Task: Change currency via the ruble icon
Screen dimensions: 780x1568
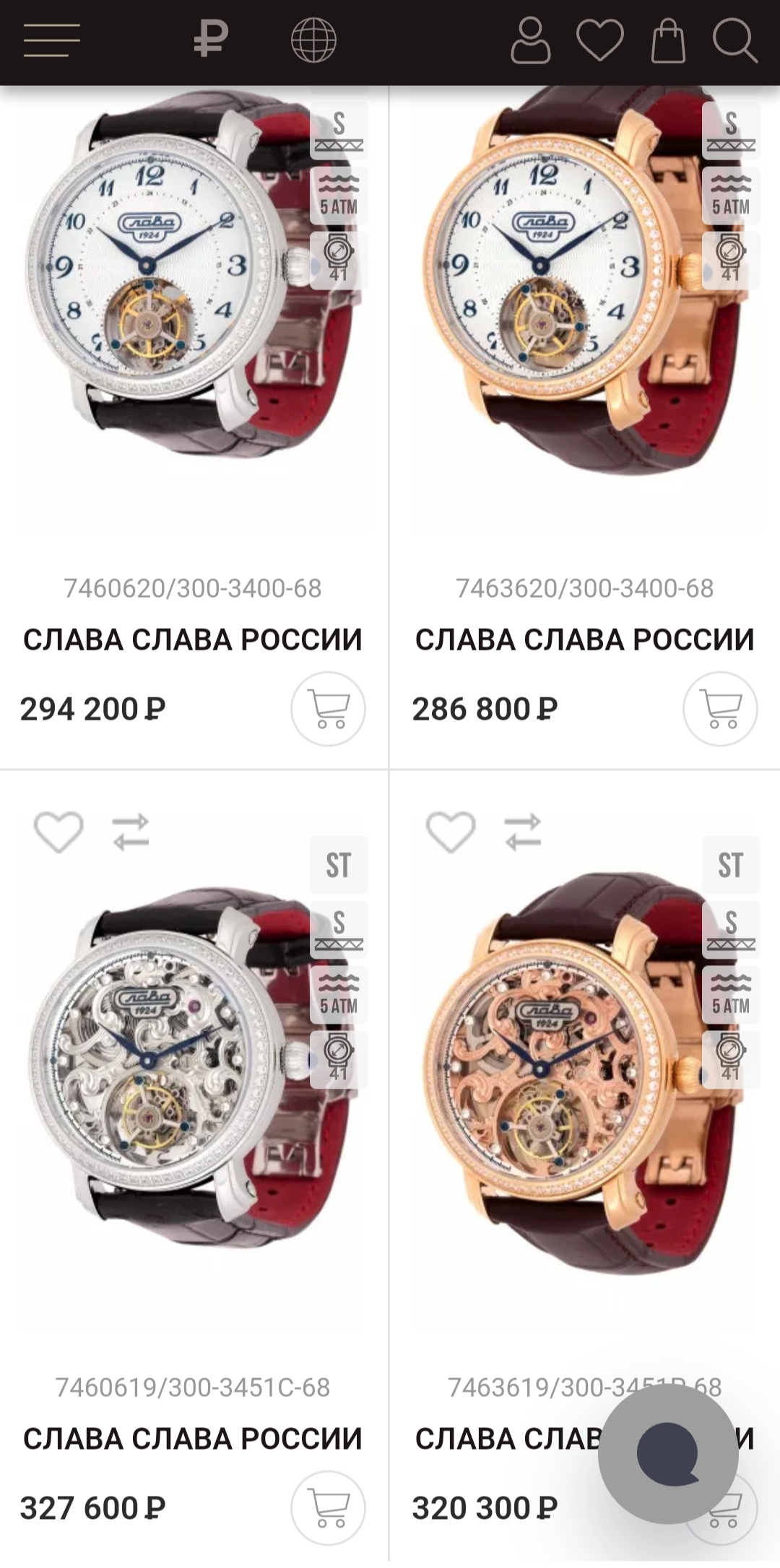Action: point(211,39)
